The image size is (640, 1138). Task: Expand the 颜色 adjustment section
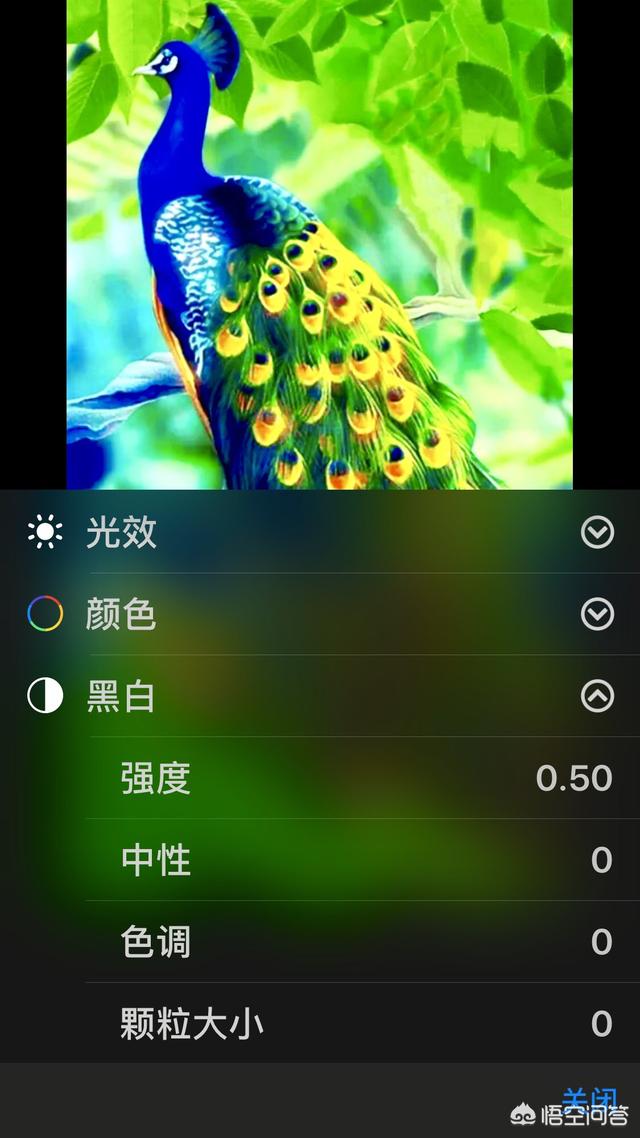click(597, 614)
